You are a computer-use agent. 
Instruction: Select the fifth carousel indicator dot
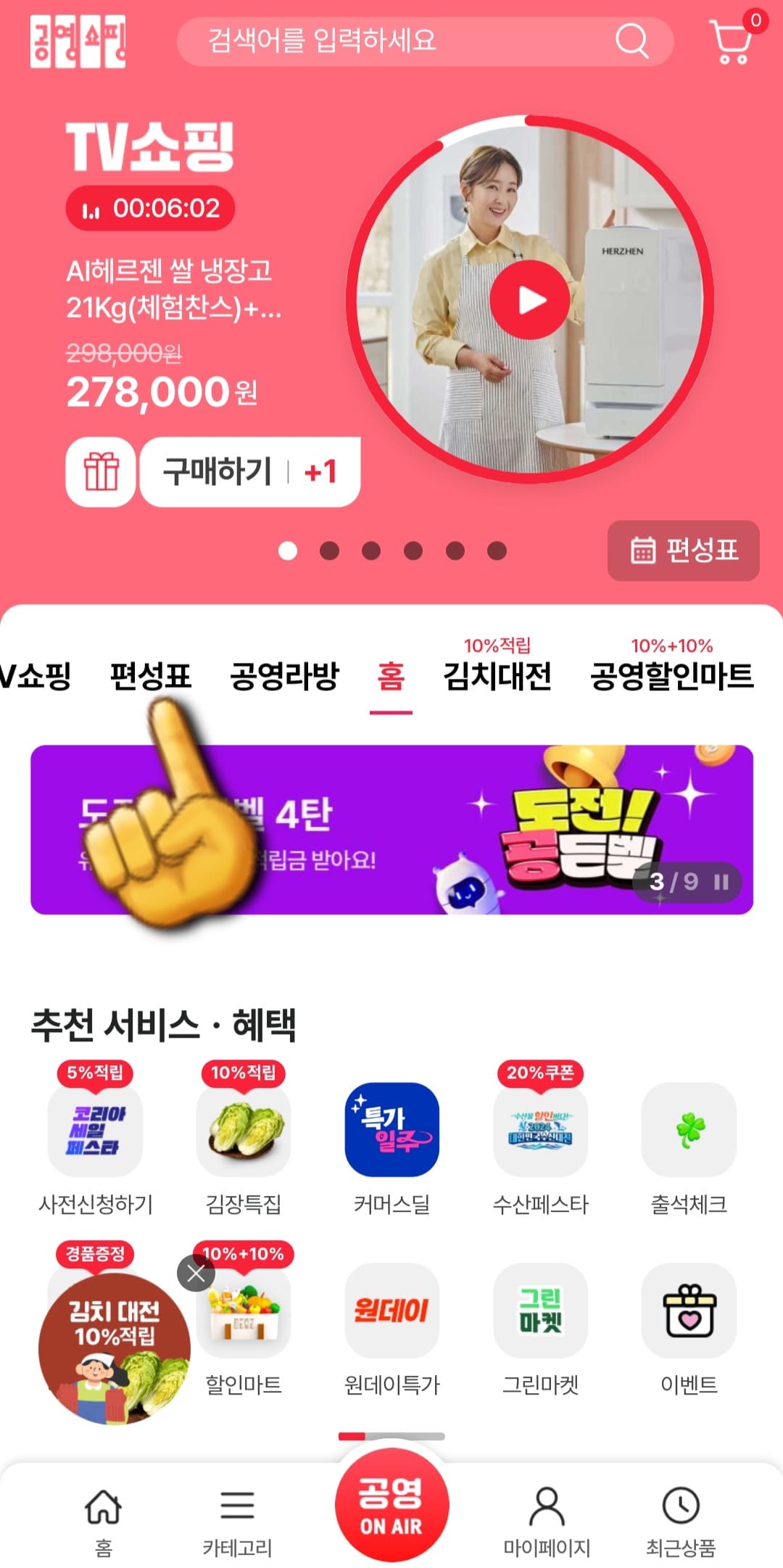pos(455,551)
